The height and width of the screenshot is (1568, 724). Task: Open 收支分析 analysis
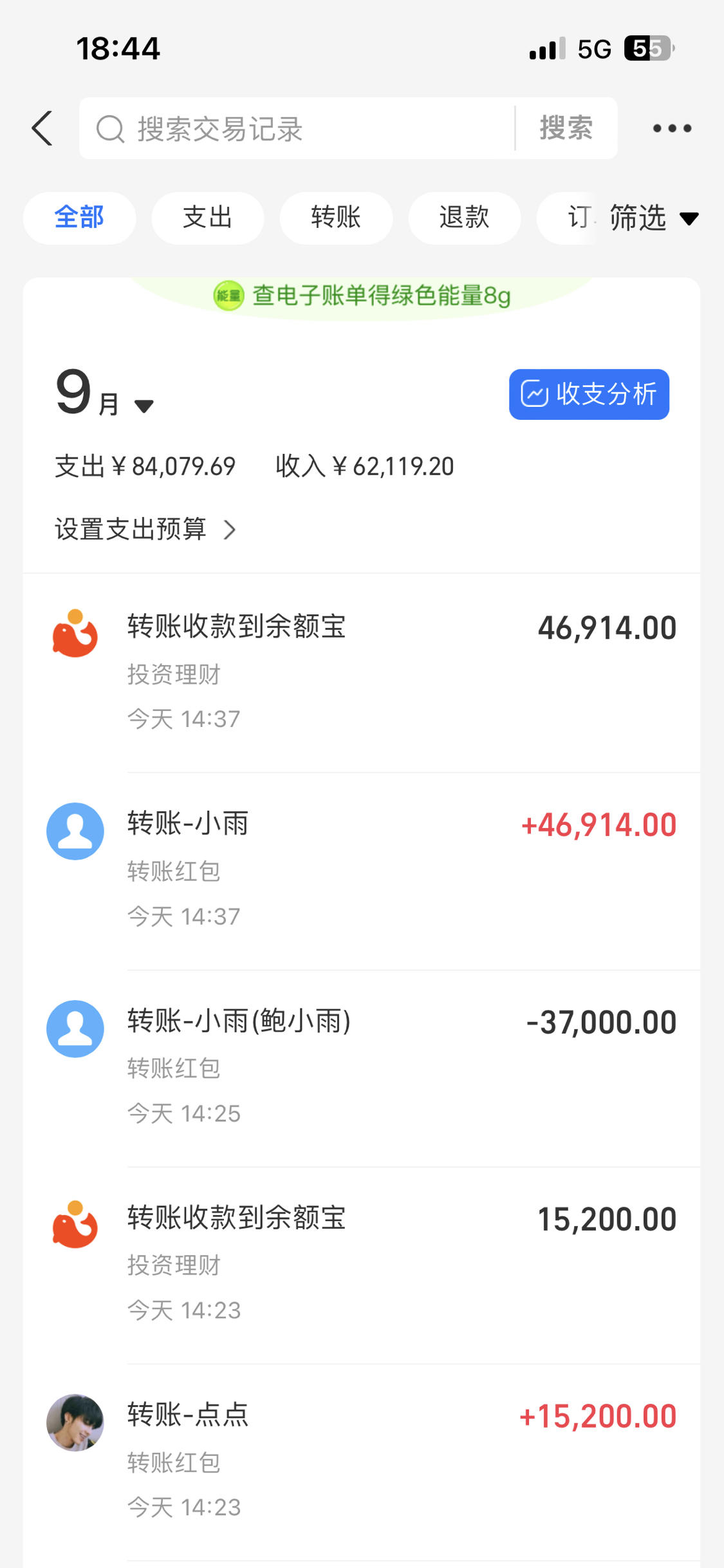[589, 394]
